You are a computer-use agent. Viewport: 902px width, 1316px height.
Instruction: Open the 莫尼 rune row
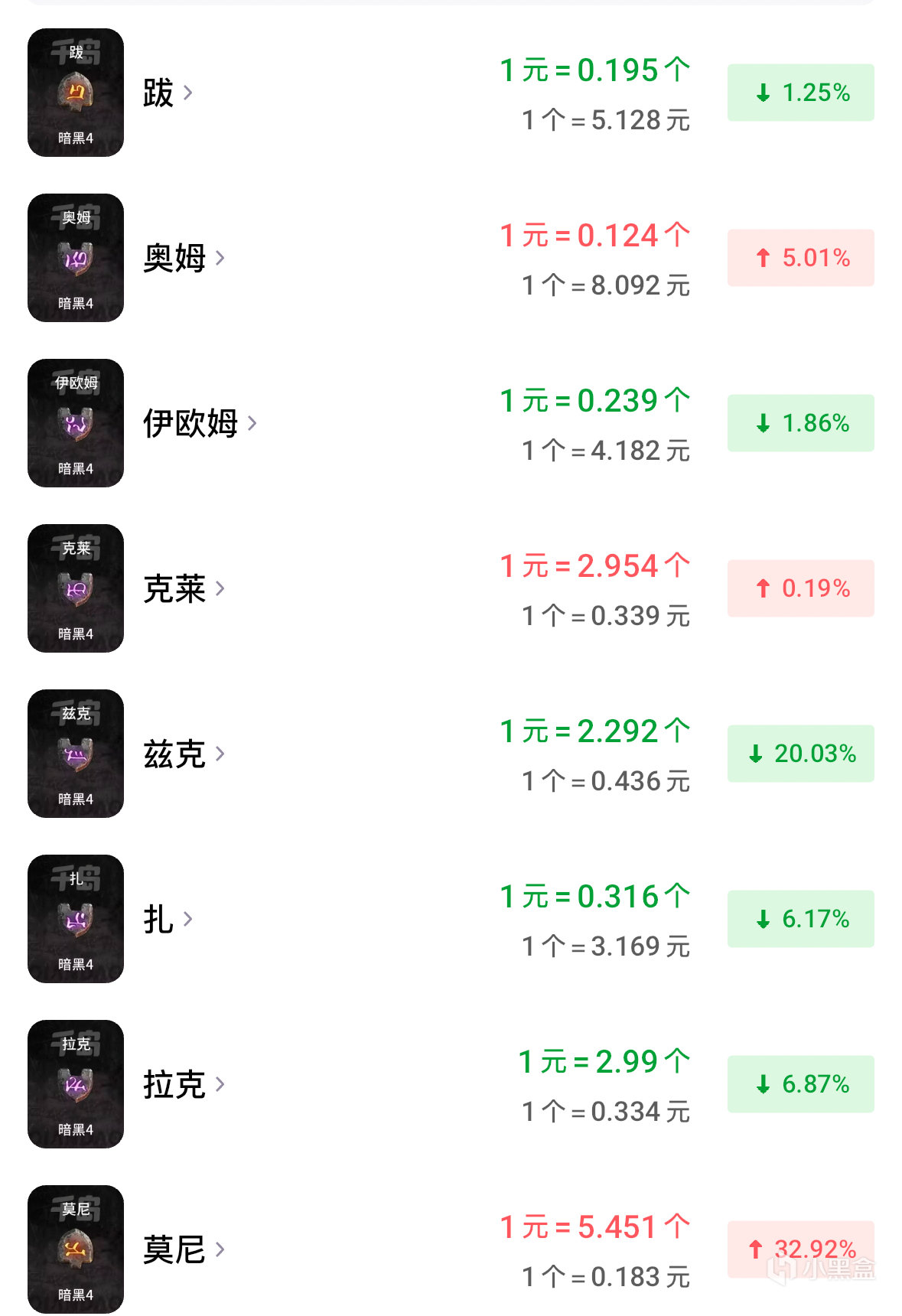(184, 1250)
